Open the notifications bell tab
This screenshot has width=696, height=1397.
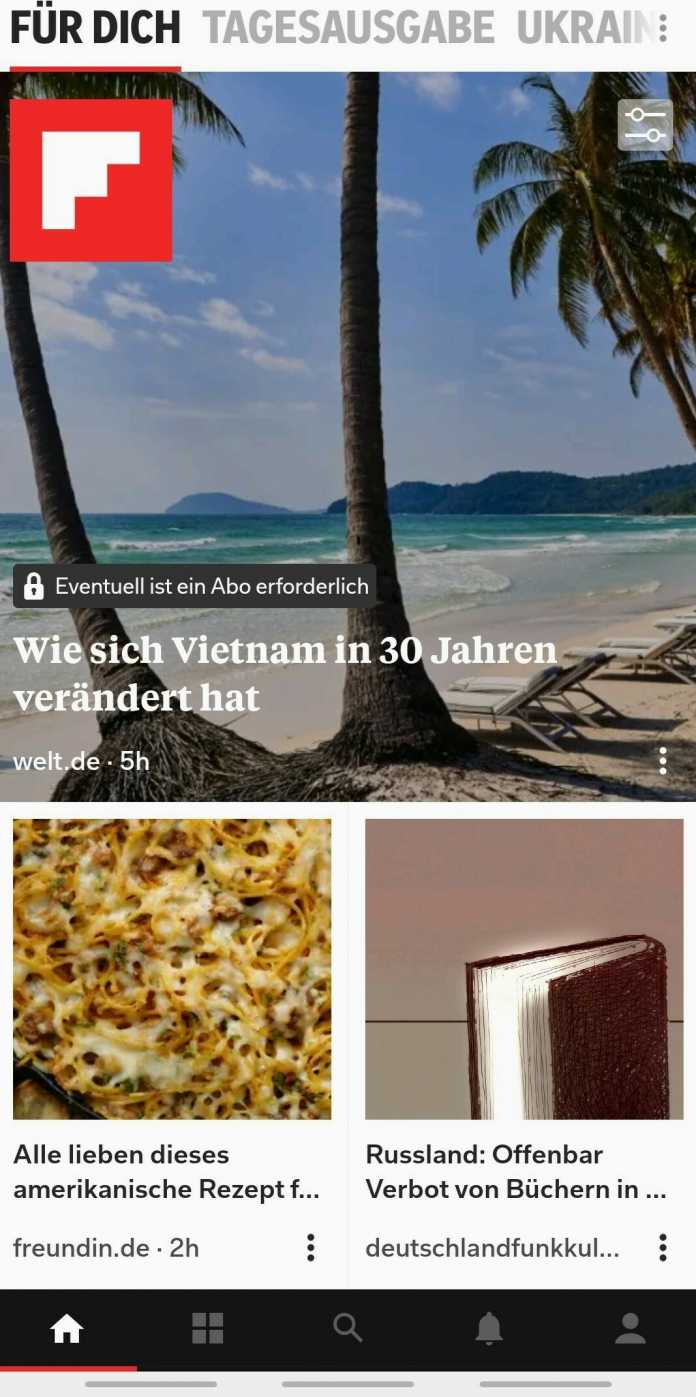[489, 1329]
